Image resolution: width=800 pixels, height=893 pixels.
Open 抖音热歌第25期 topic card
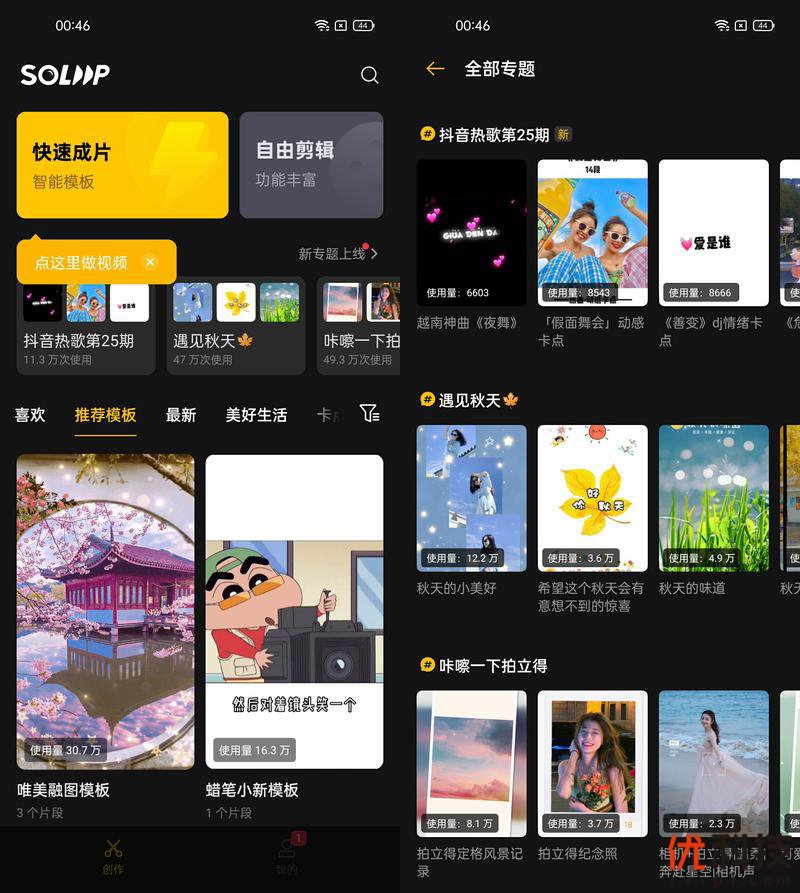86,325
